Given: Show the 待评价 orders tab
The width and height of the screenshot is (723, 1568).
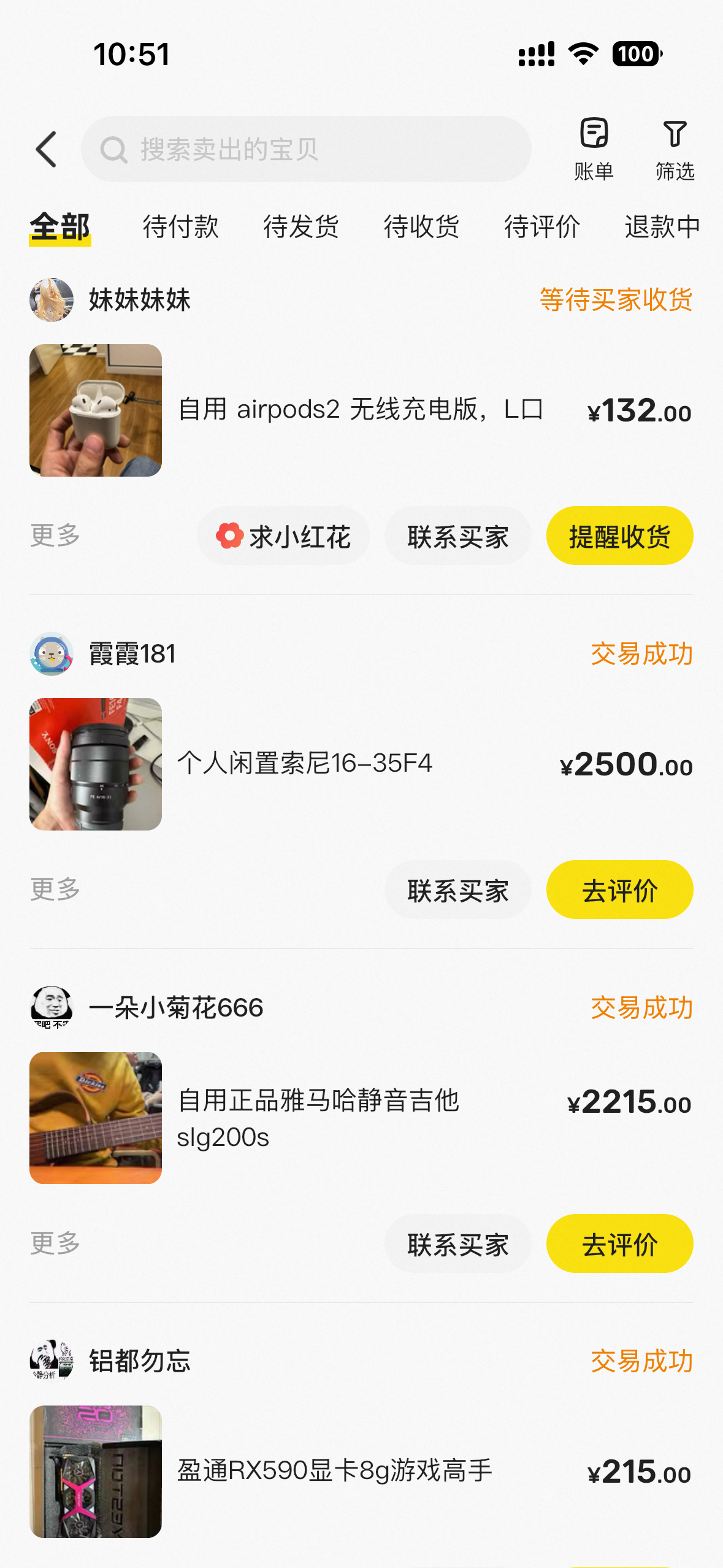Looking at the screenshot, I should pyautogui.click(x=542, y=226).
